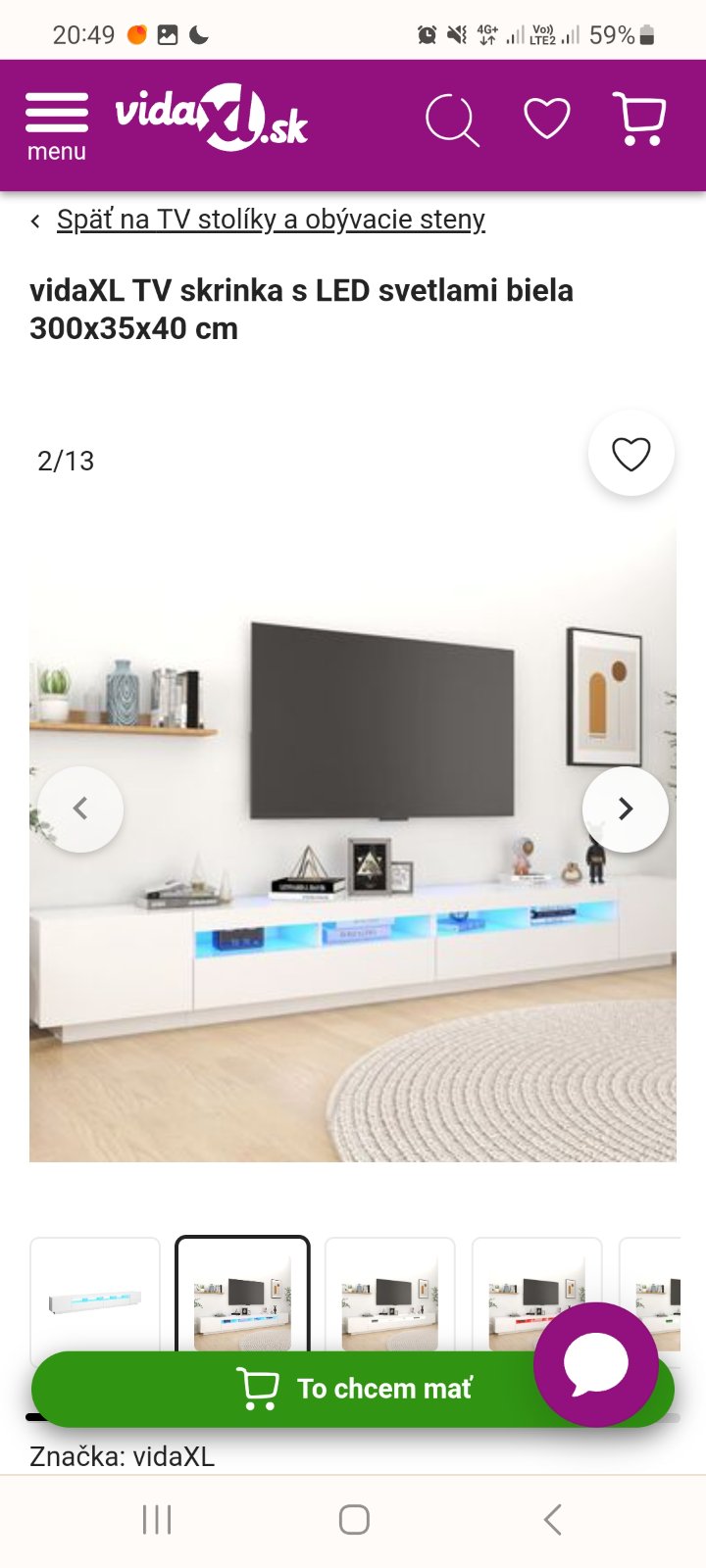Open the shopping cart
The height and width of the screenshot is (1568, 706).
[x=639, y=120]
